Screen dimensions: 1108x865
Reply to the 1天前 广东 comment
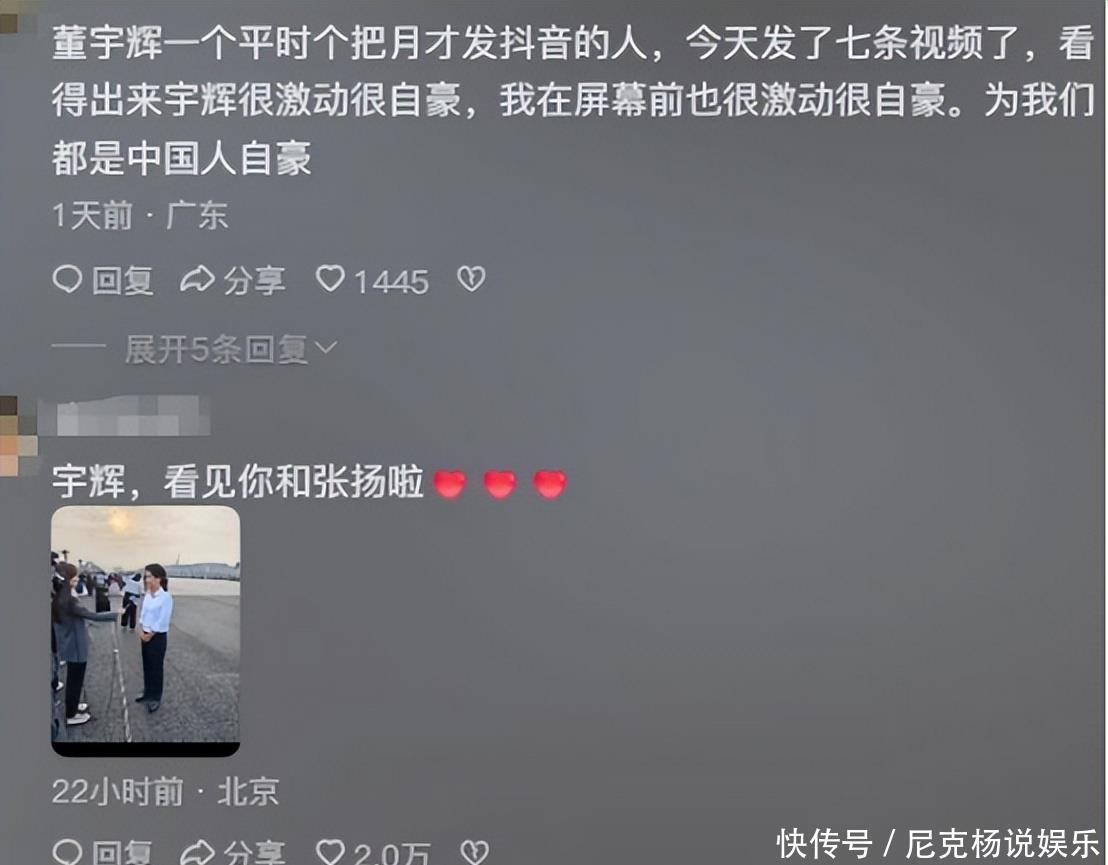(103, 281)
